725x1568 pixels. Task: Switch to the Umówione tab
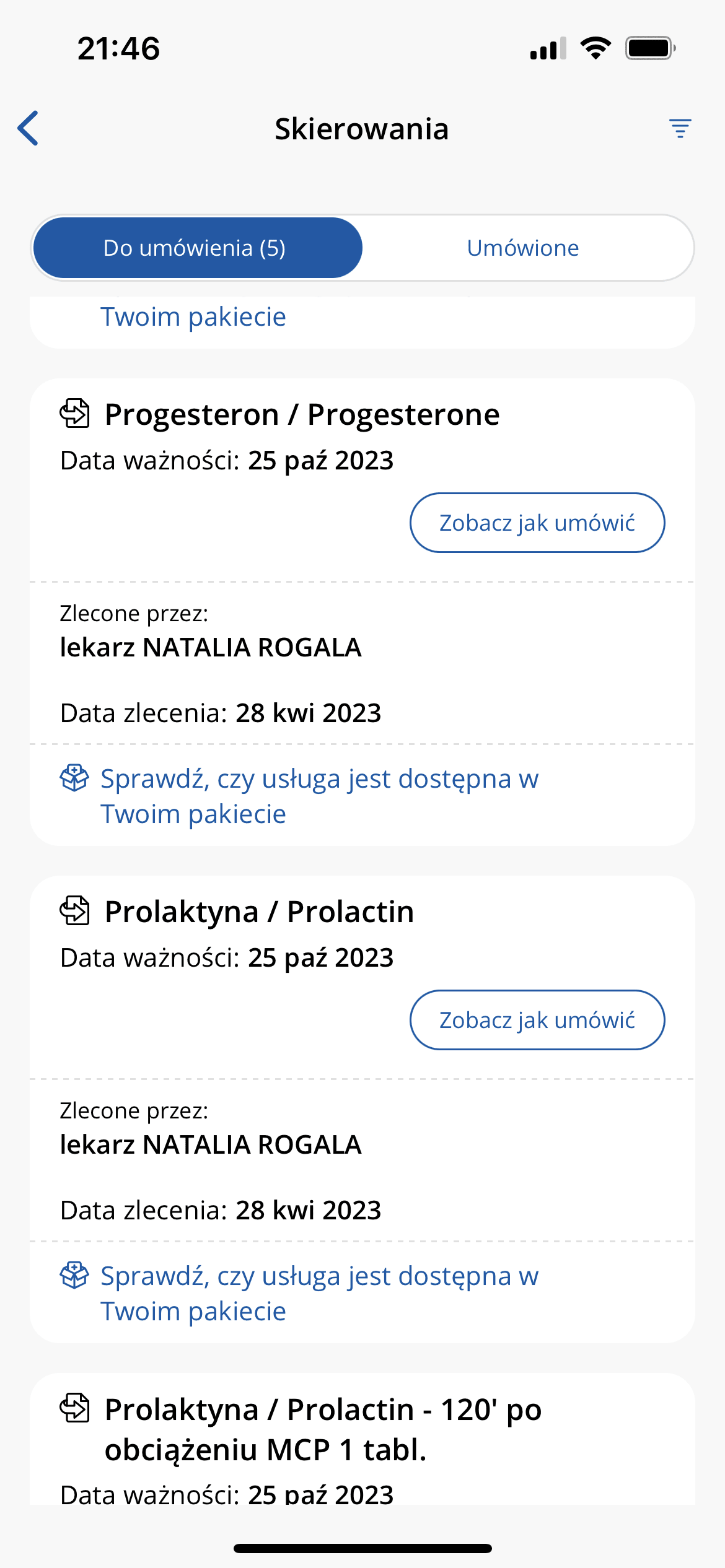(x=523, y=248)
